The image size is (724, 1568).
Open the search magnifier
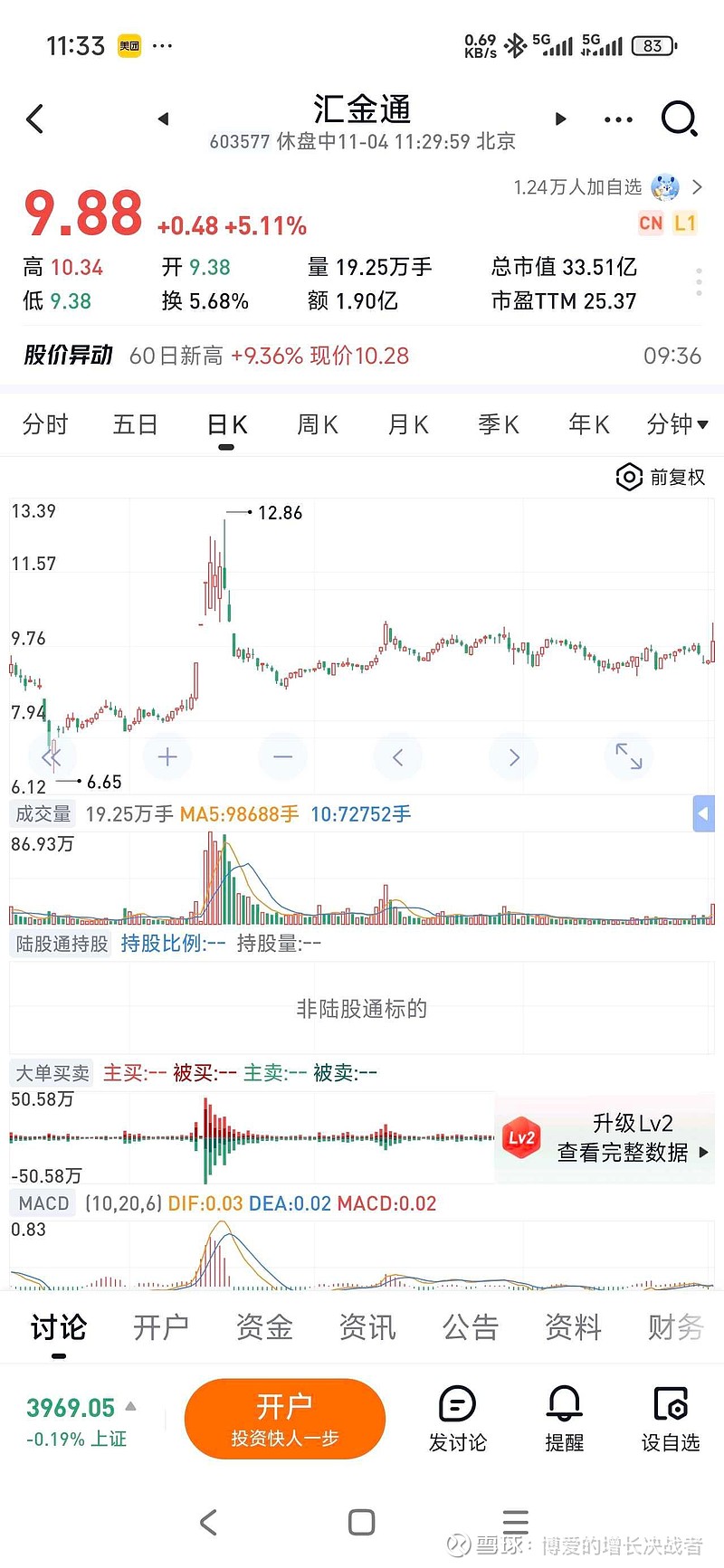(679, 119)
